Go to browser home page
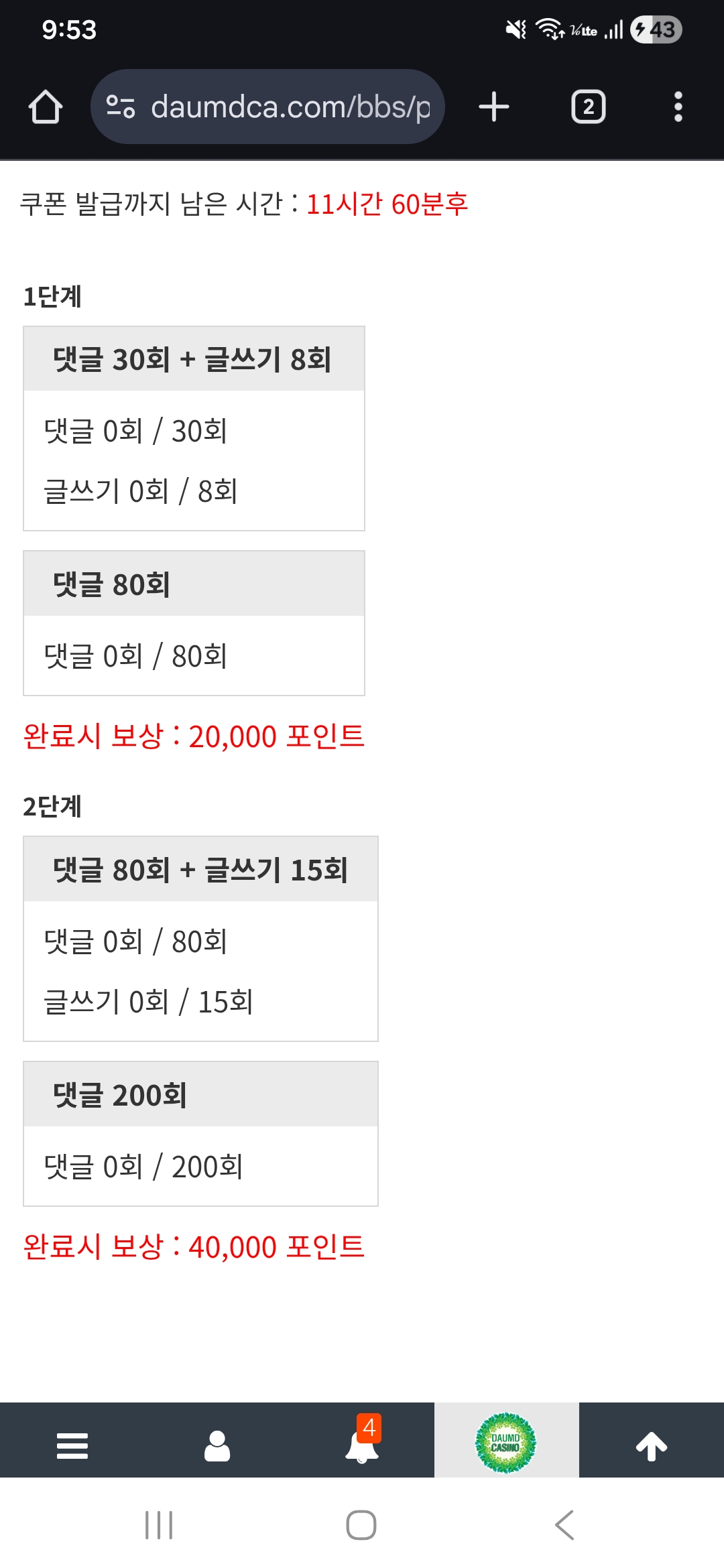Image resolution: width=724 pixels, height=1568 pixels. click(46, 107)
